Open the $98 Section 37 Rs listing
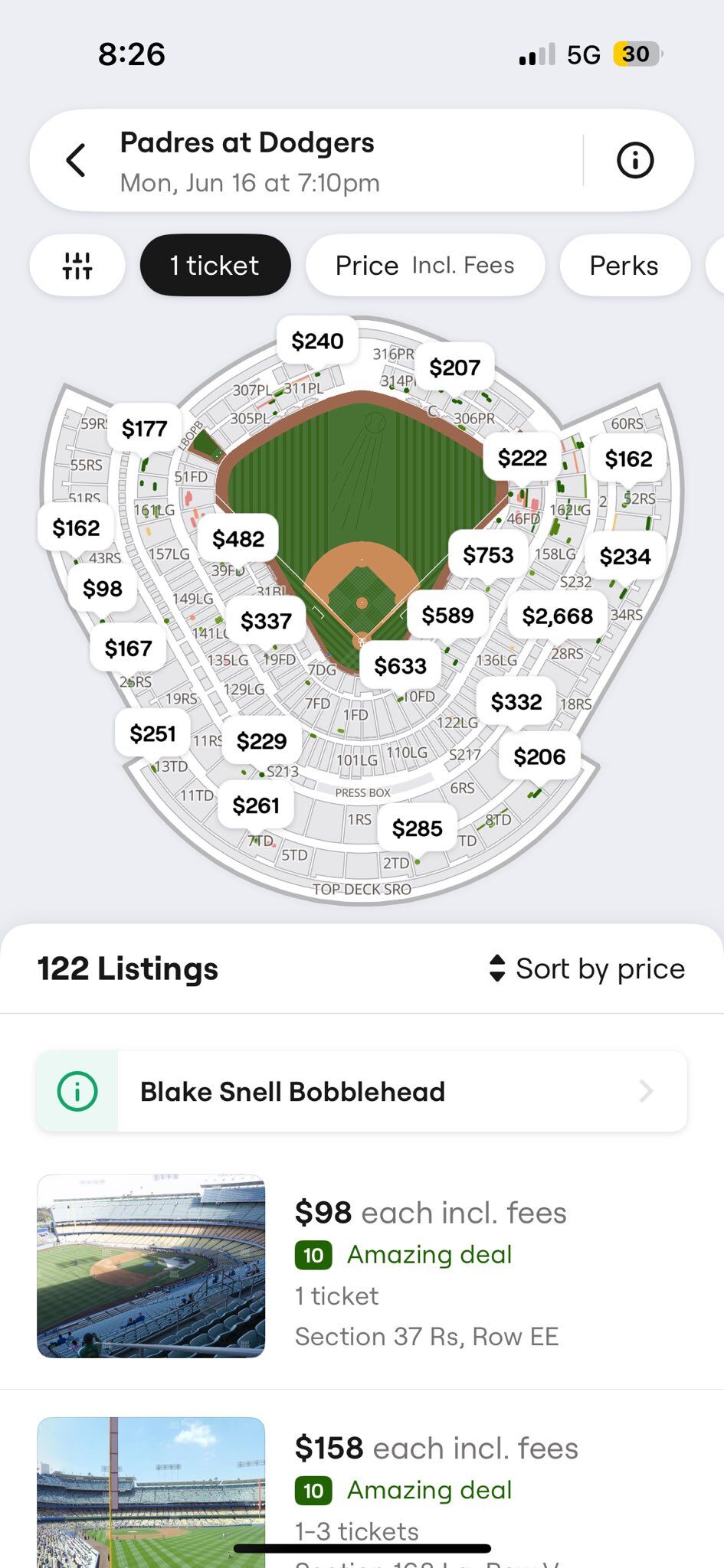The width and height of the screenshot is (724, 1568). tap(362, 1266)
